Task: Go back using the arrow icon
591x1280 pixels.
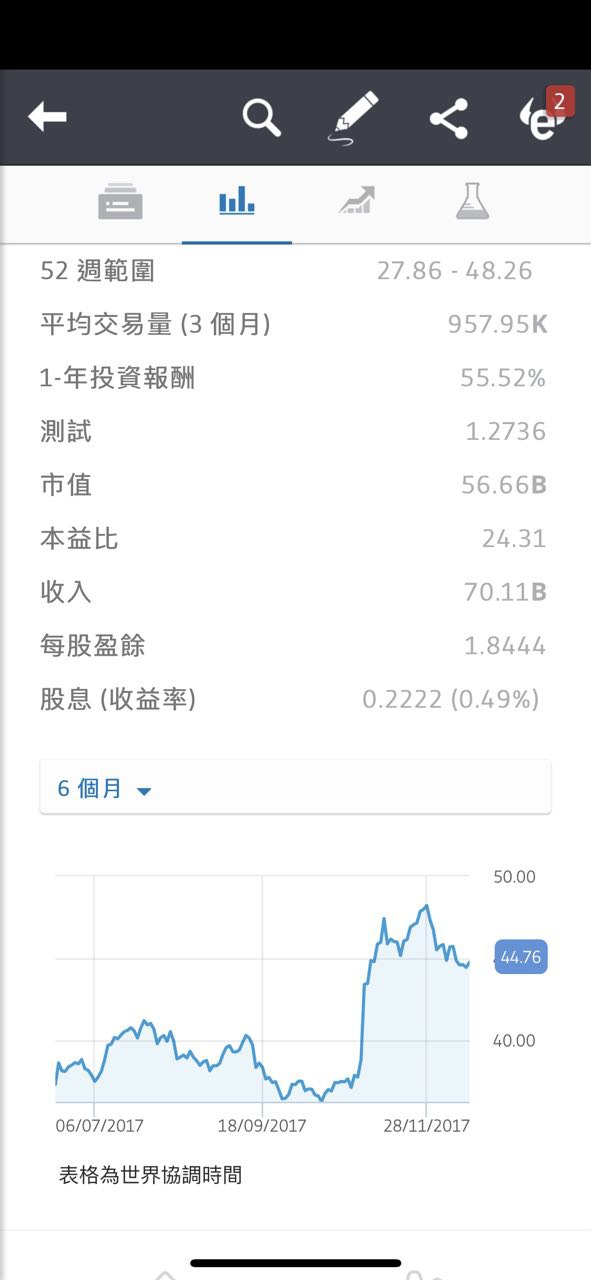Action: 47,118
